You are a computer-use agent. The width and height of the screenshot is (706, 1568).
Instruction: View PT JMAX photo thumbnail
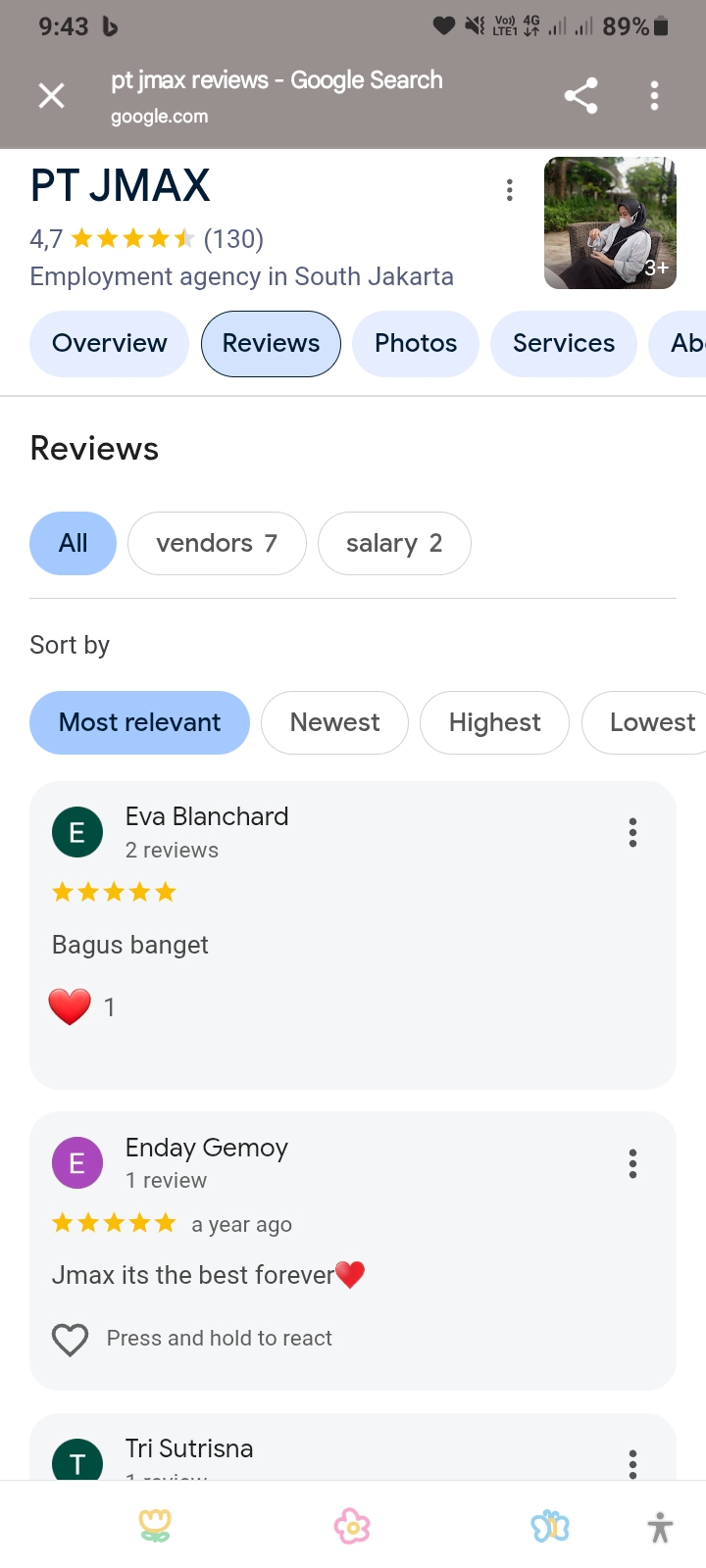pyautogui.click(x=610, y=223)
